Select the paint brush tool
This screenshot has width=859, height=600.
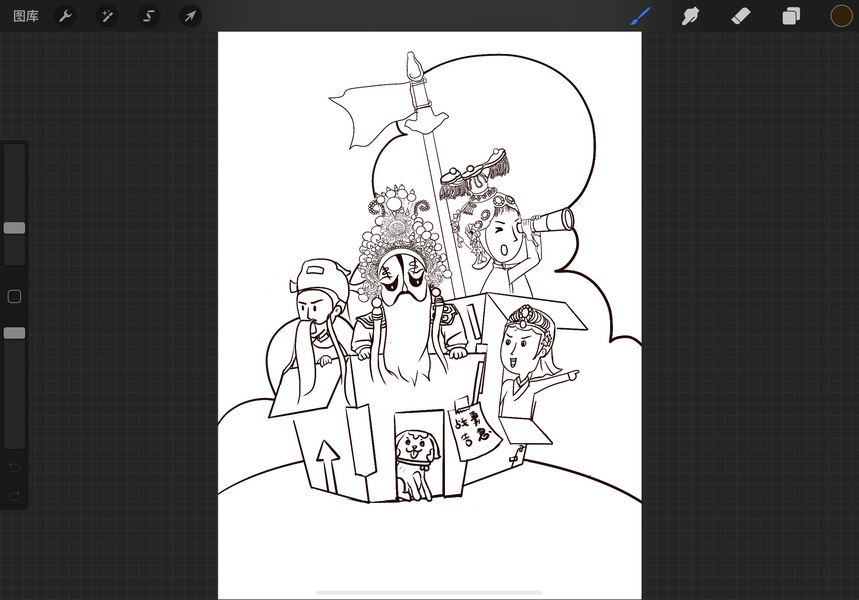pos(640,16)
